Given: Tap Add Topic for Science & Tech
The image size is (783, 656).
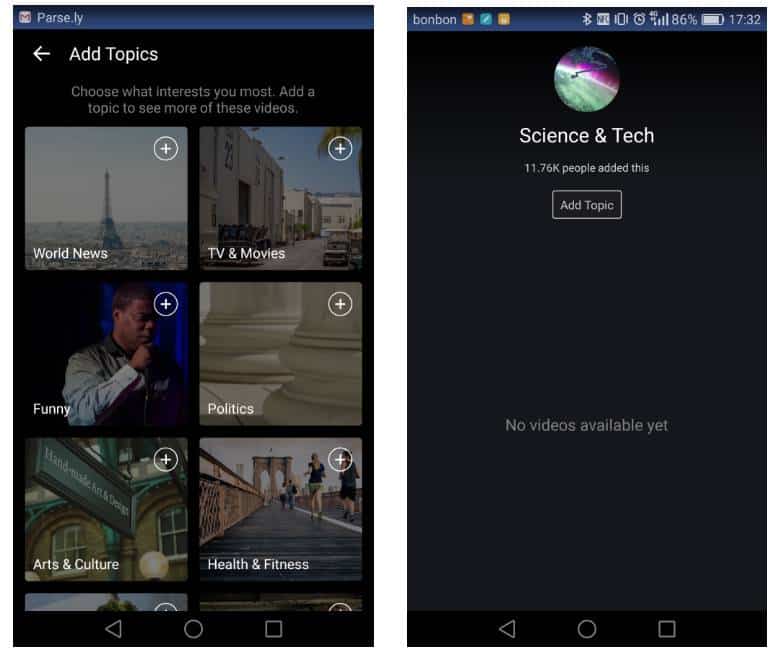Looking at the screenshot, I should tap(587, 205).
